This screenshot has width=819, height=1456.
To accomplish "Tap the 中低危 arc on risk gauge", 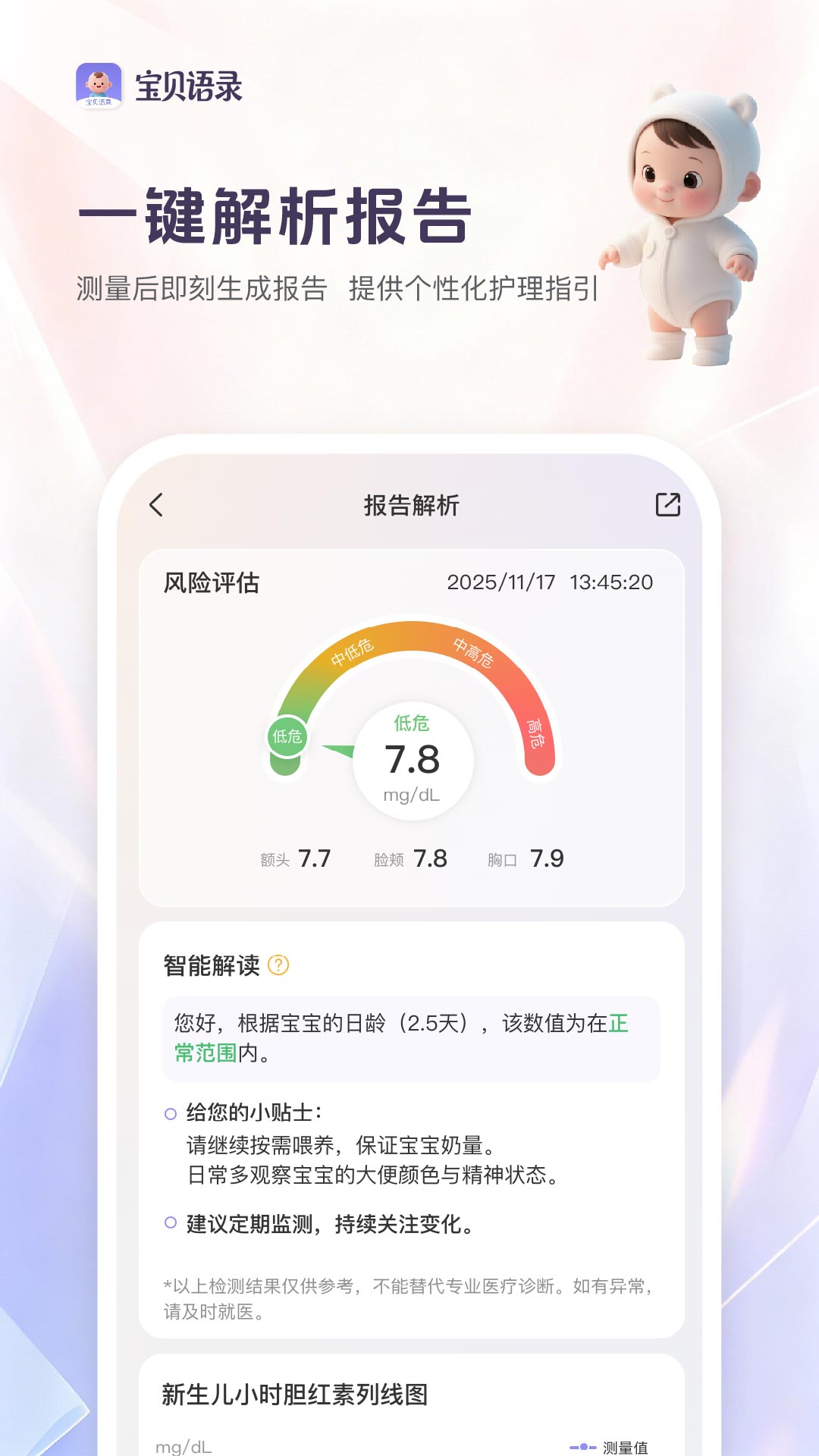I will pyautogui.click(x=353, y=653).
